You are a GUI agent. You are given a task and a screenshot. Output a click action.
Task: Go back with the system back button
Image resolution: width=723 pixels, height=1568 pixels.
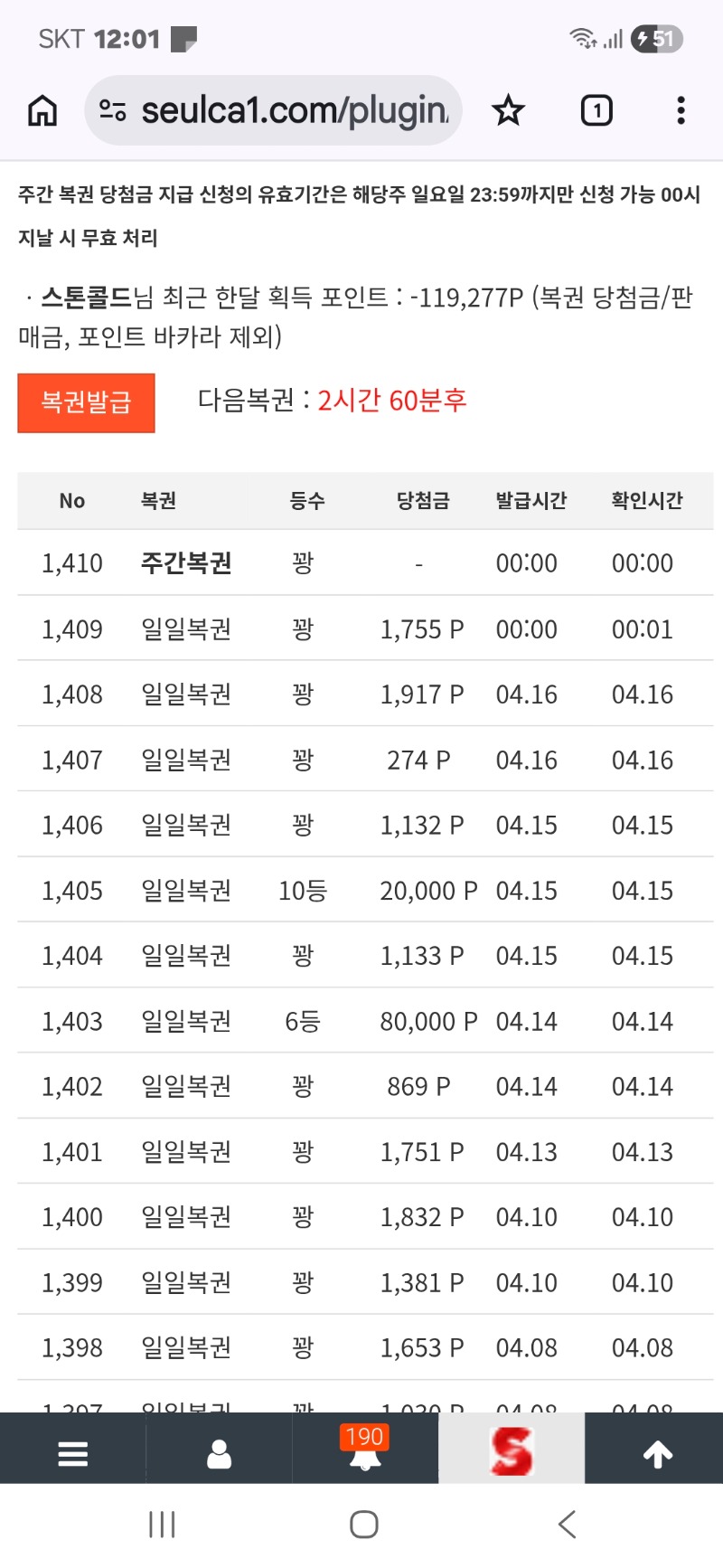[x=567, y=1525]
